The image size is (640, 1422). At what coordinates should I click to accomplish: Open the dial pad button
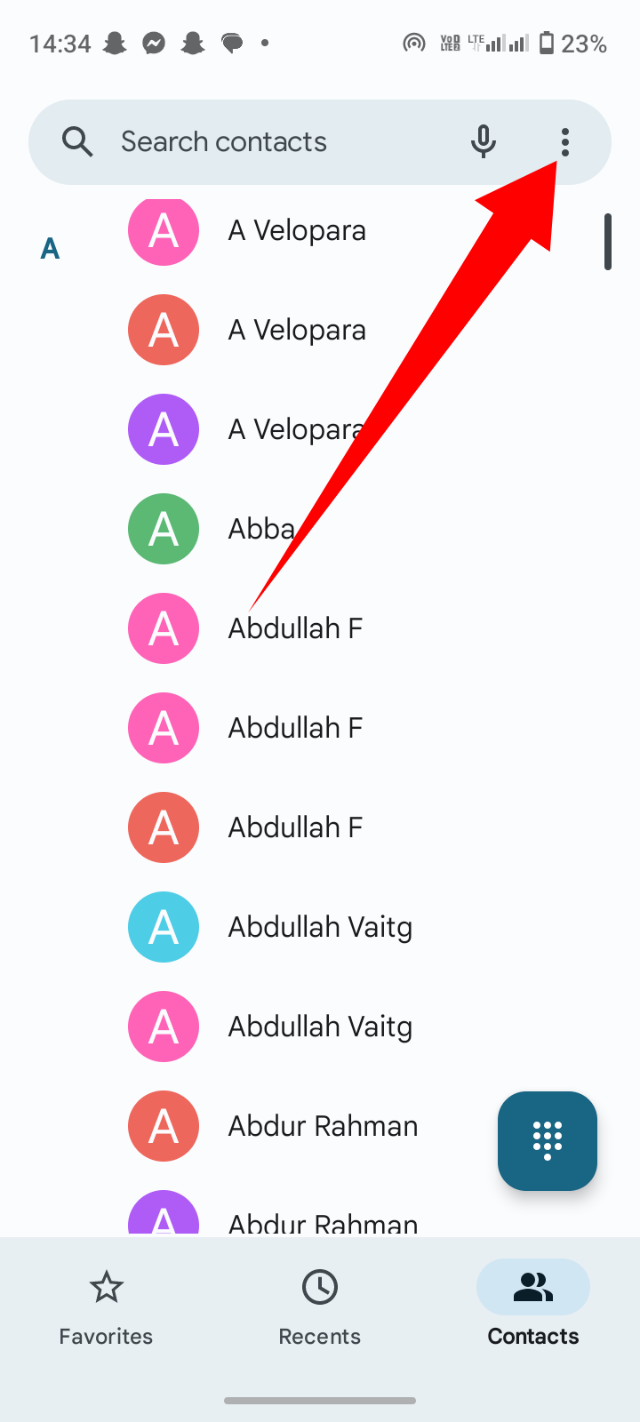[547, 1141]
